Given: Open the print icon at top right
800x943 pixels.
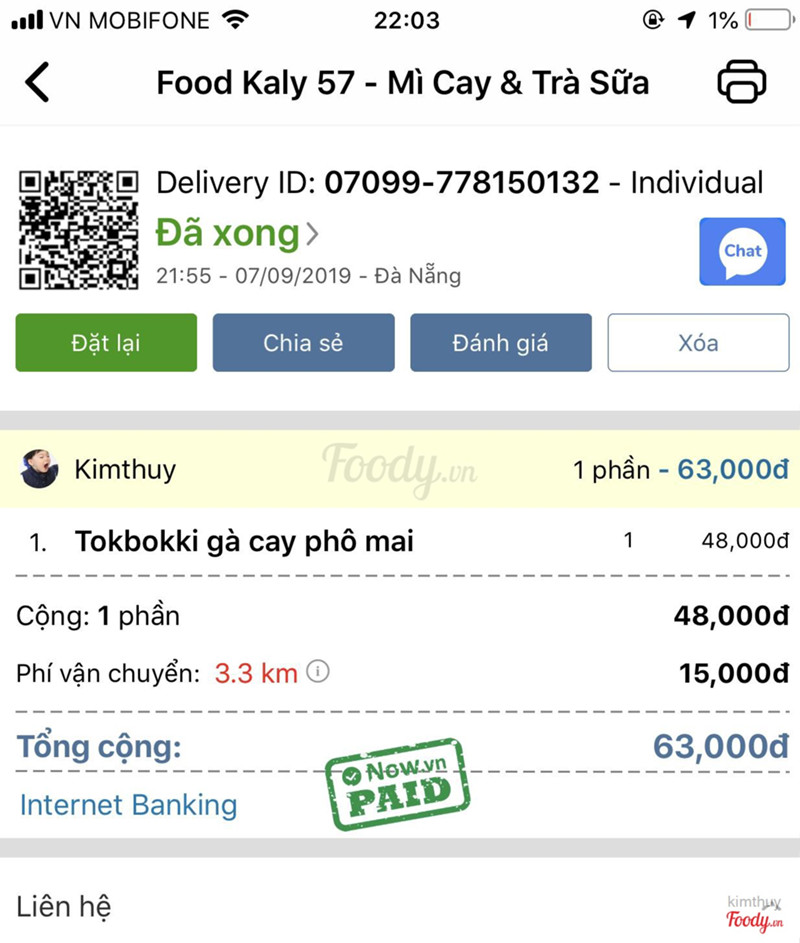Looking at the screenshot, I should (x=742, y=83).
